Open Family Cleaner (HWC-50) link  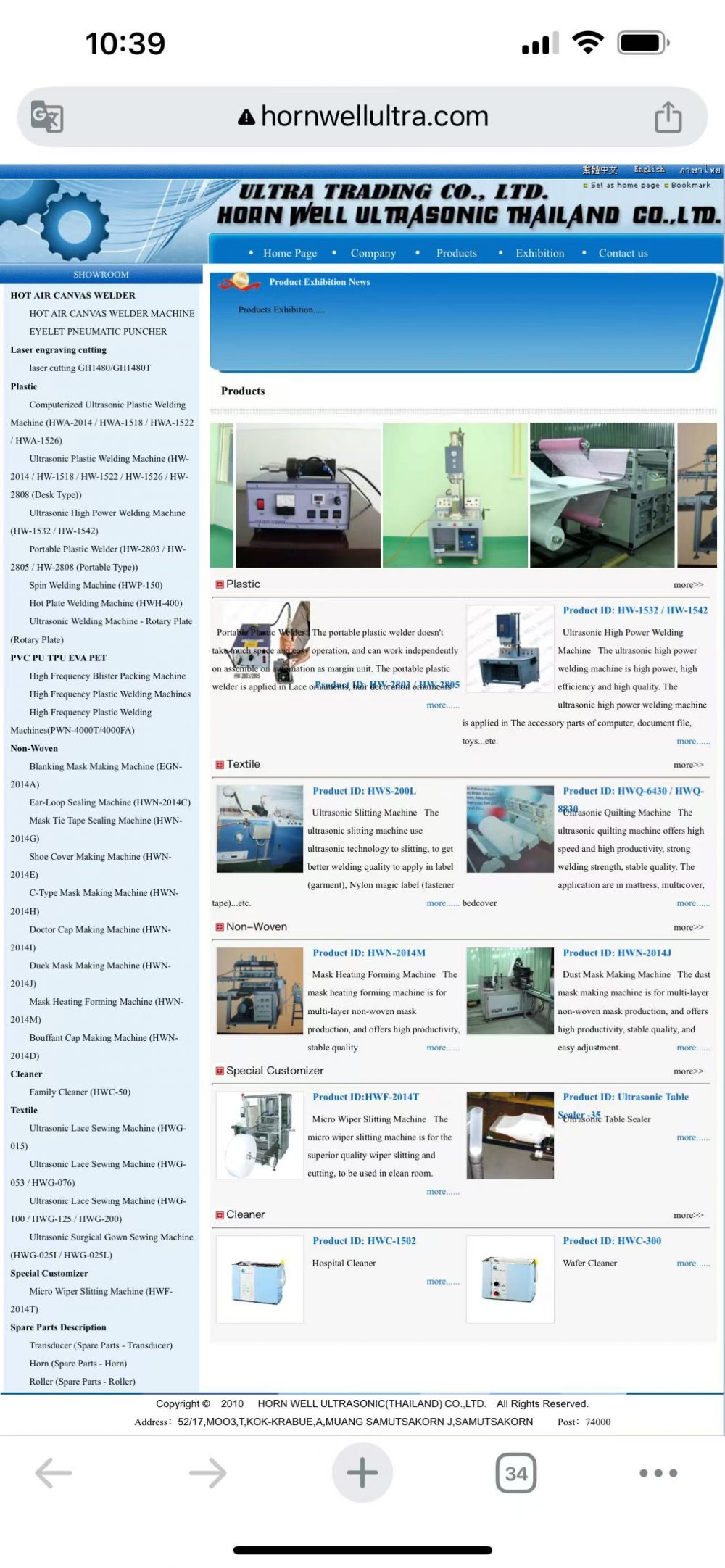80,1092
